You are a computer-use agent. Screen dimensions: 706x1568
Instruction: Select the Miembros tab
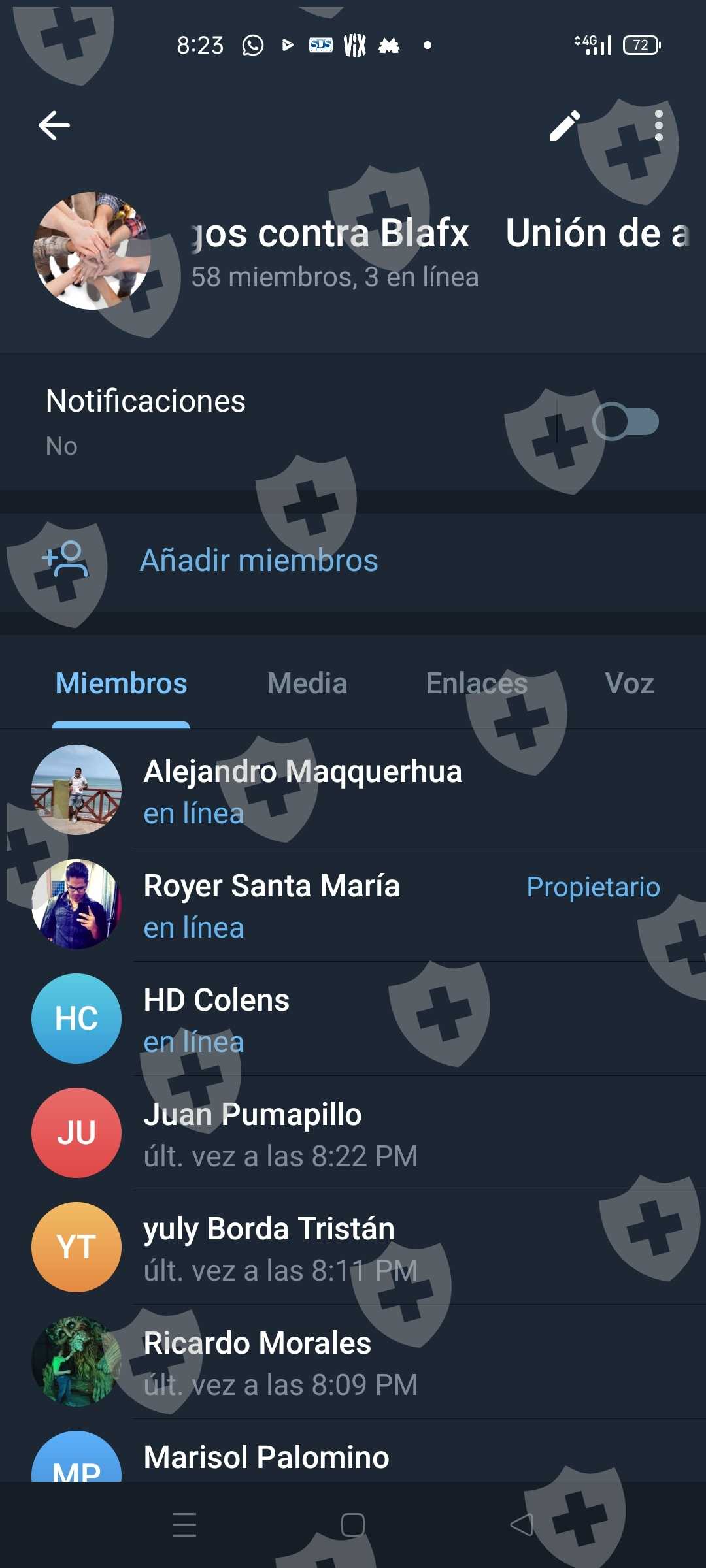[x=121, y=683]
